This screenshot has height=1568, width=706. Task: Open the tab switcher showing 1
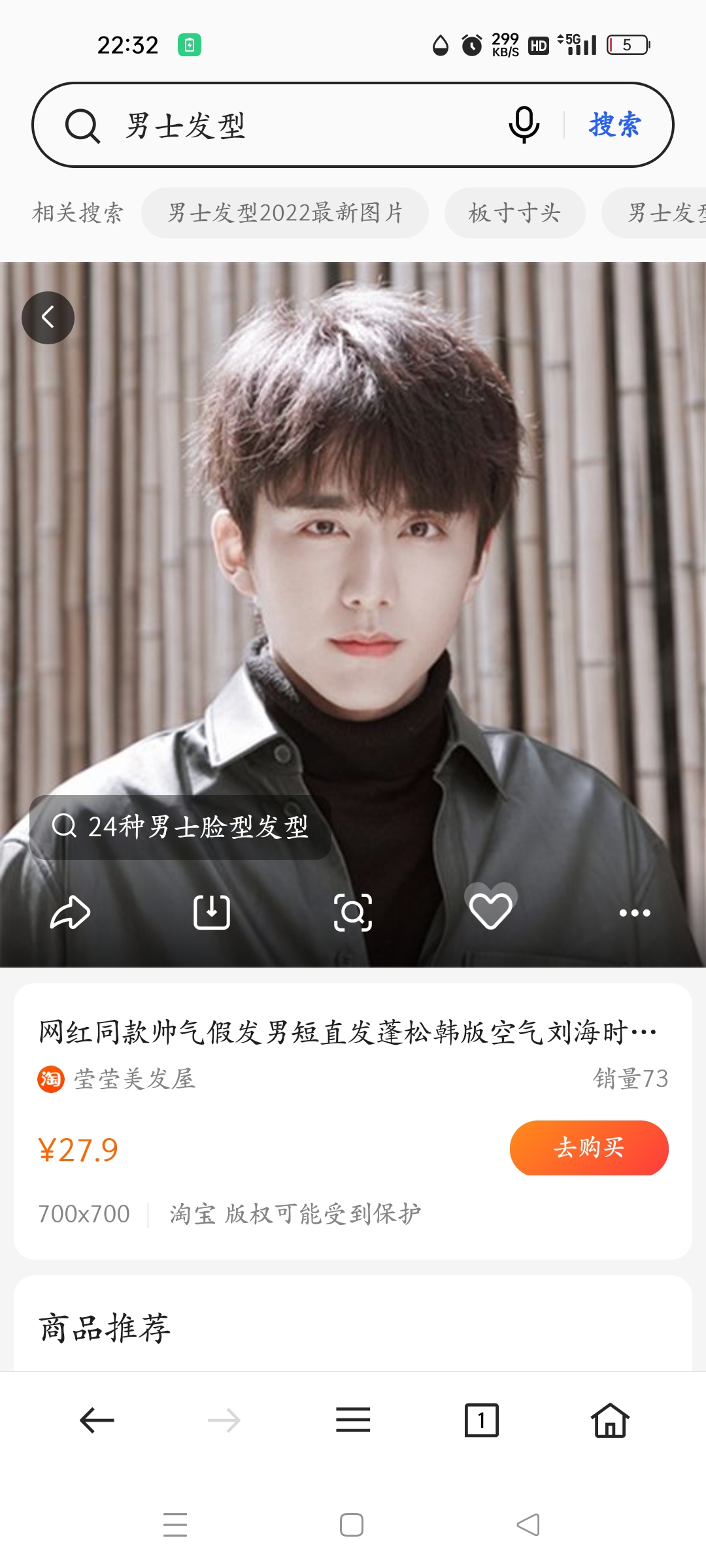coord(482,1420)
